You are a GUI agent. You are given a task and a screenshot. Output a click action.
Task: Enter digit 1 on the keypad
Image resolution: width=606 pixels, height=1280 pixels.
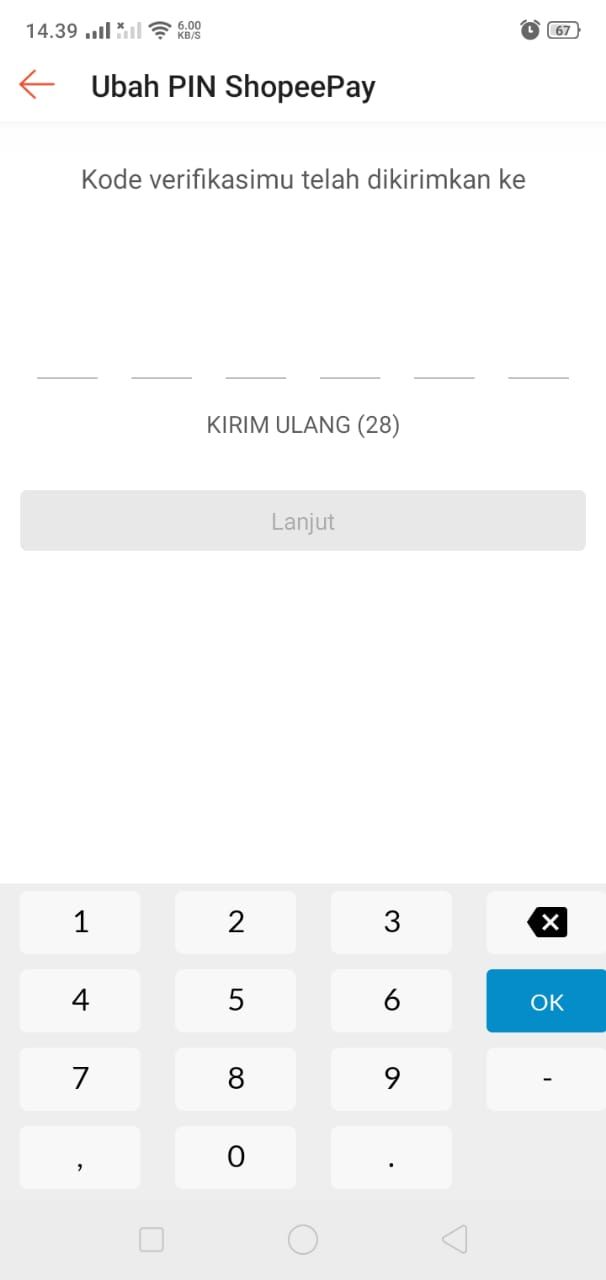(80, 922)
